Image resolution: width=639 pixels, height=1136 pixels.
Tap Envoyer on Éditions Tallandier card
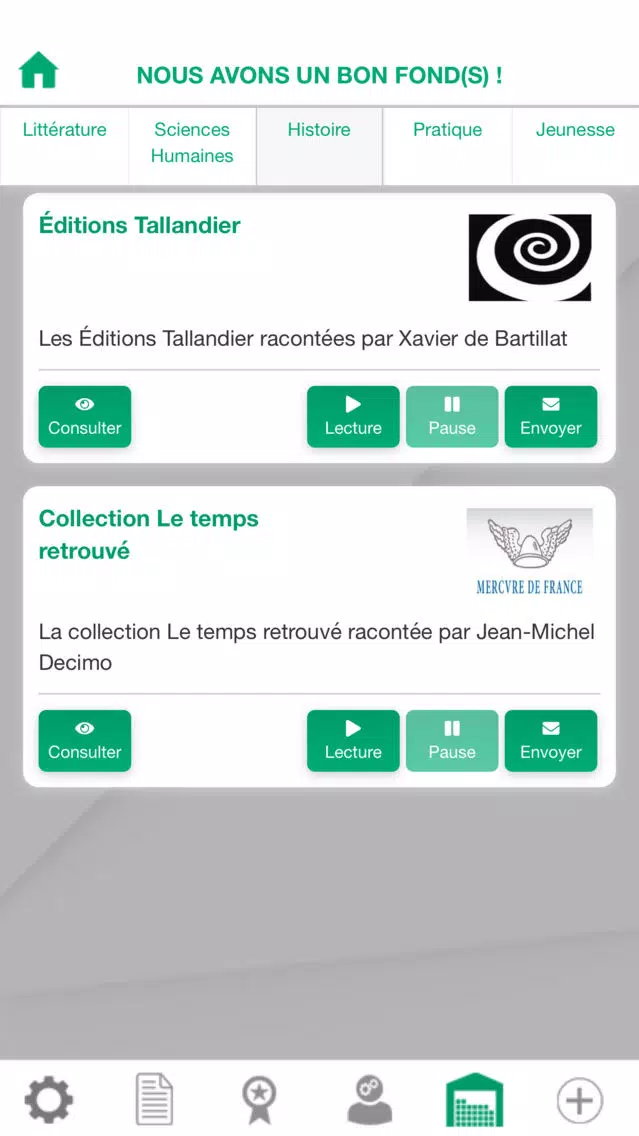551,417
